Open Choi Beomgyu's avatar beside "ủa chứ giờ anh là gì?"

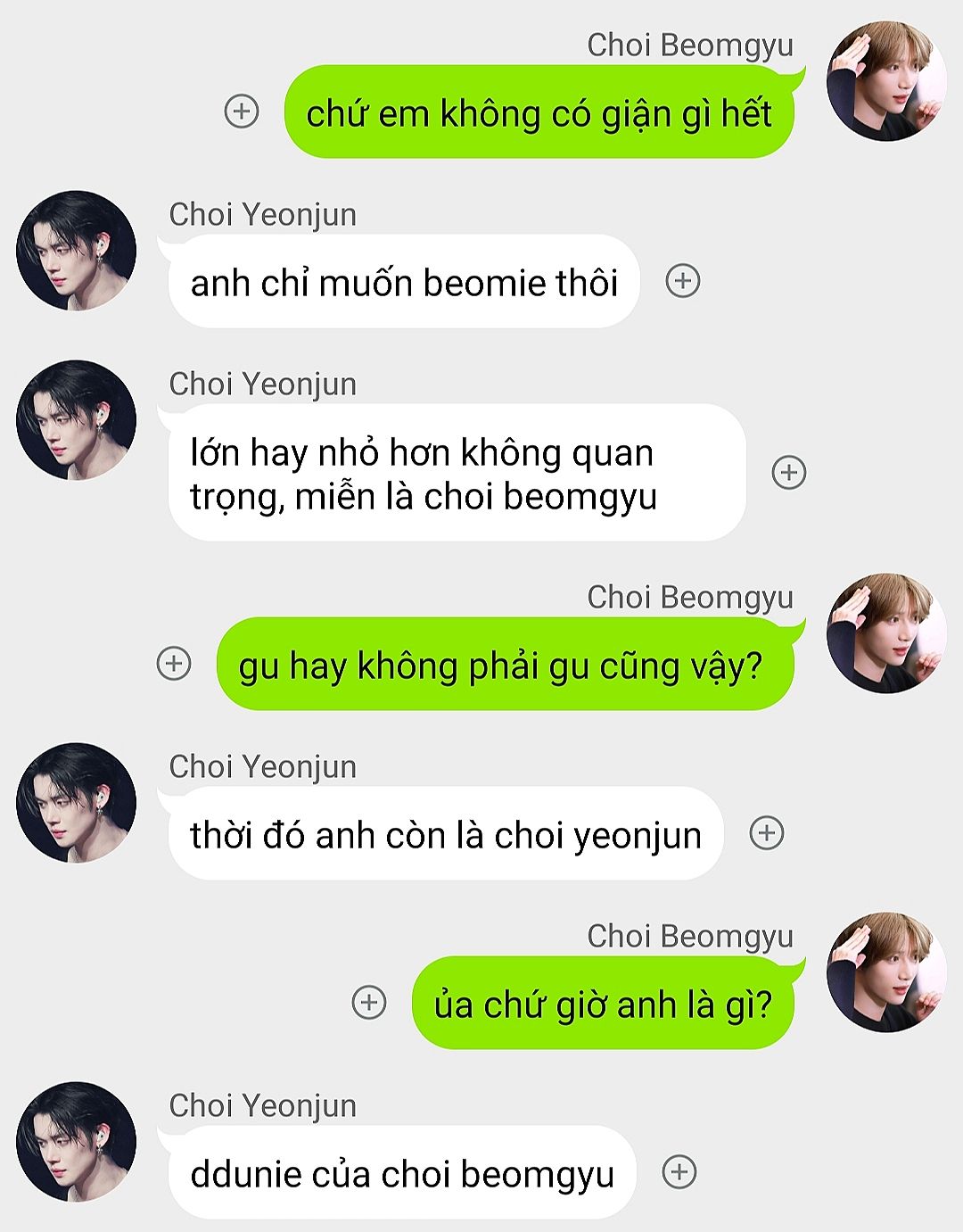pyautogui.click(x=886, y=972)
